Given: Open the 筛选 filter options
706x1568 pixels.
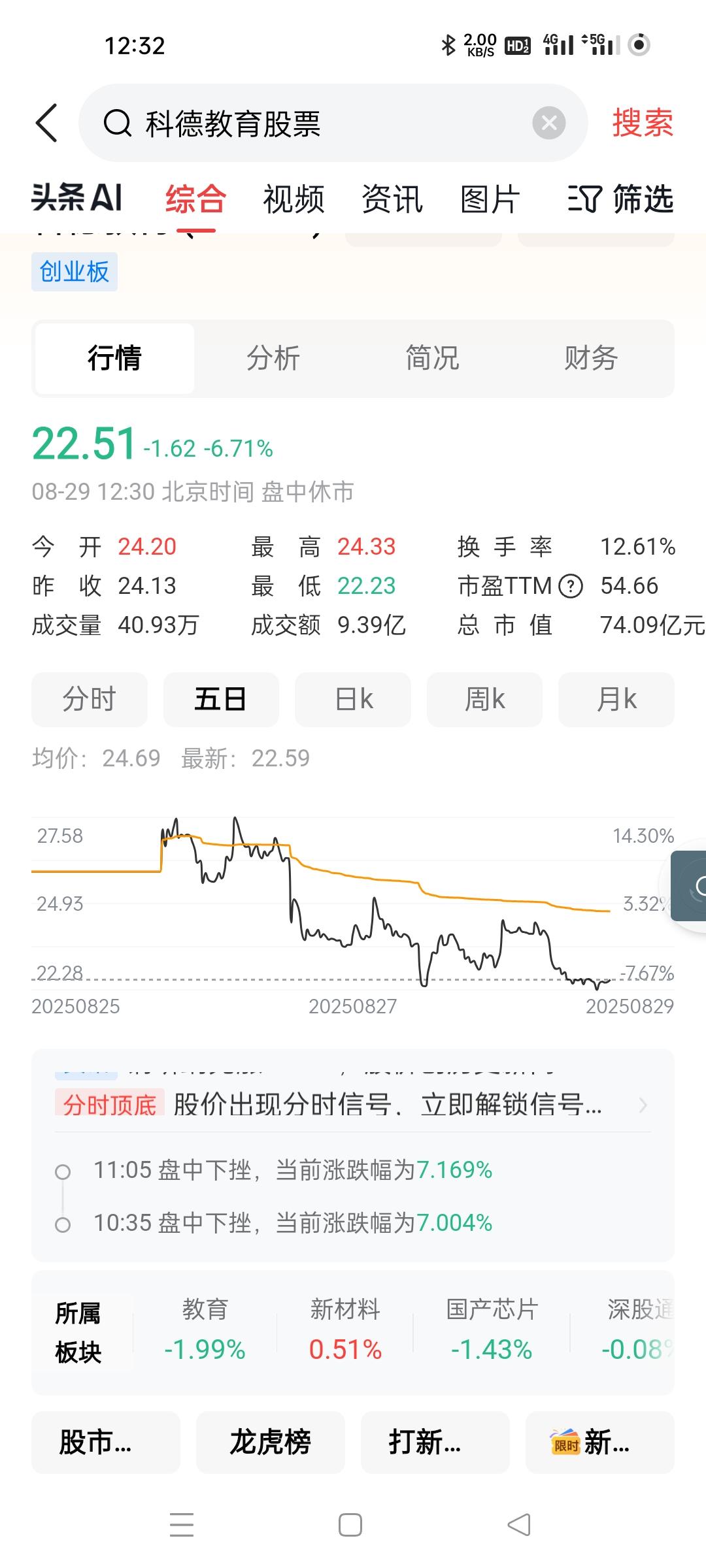Looking at the screenshot, I should click(620, 199).
